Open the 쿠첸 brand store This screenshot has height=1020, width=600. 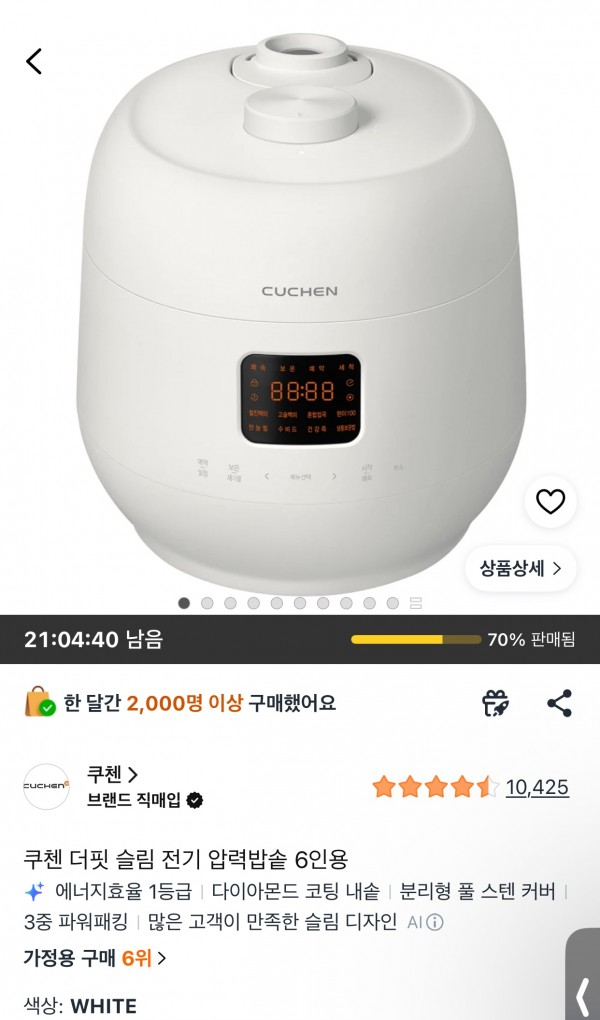click(x=113, y=774)
